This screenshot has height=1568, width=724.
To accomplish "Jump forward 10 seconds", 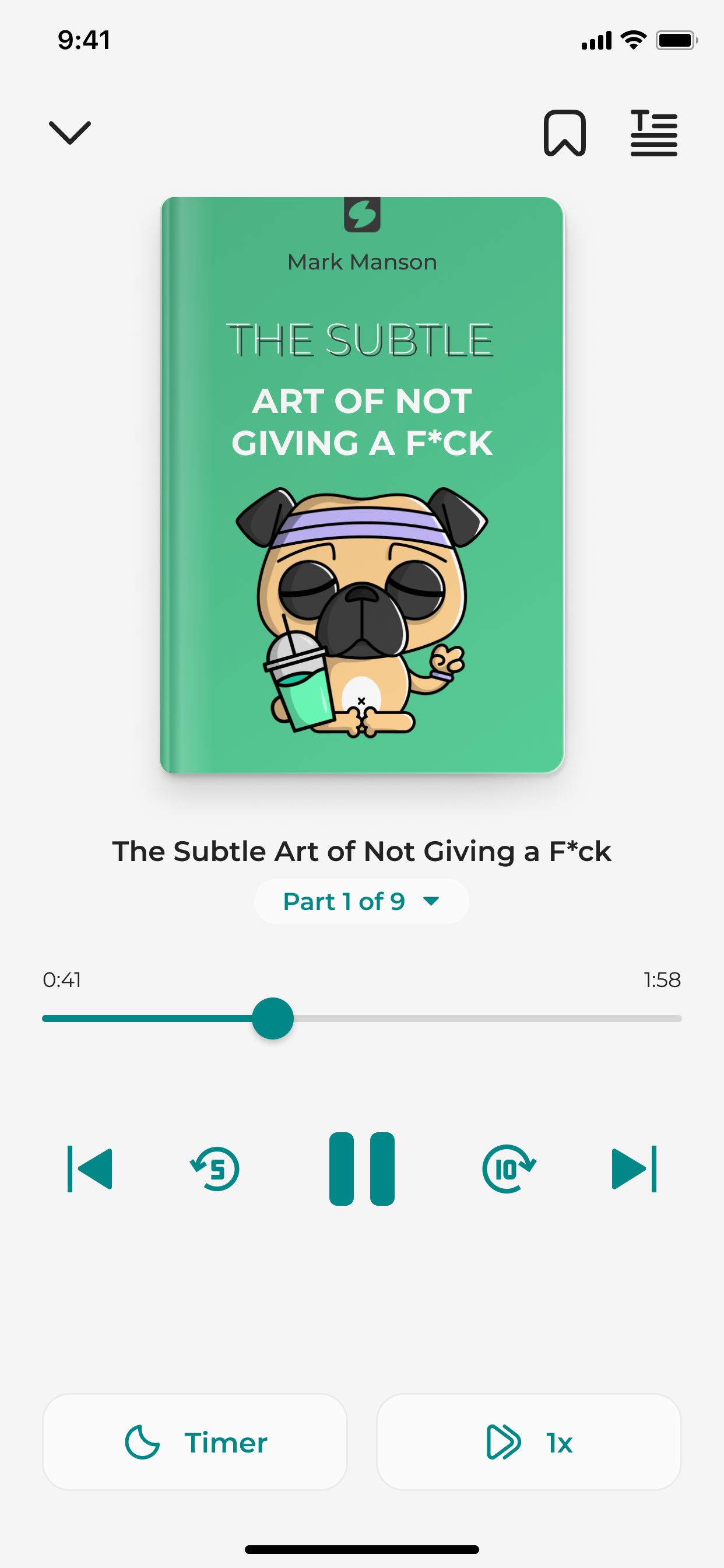I will click(508, 1168).
